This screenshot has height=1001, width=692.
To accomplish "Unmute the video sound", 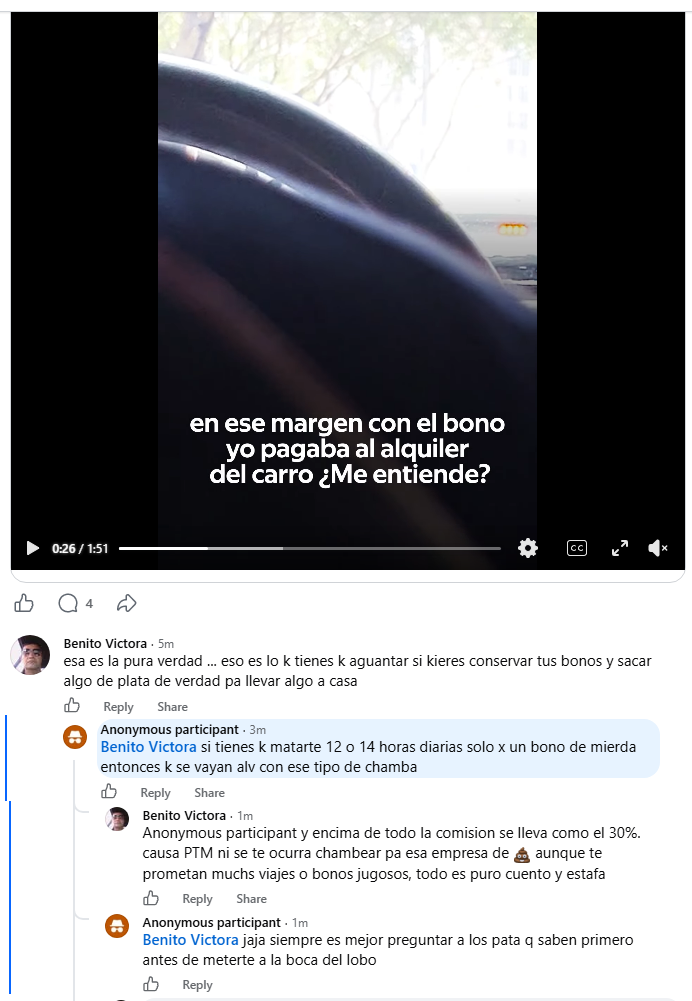I will 658,548.
